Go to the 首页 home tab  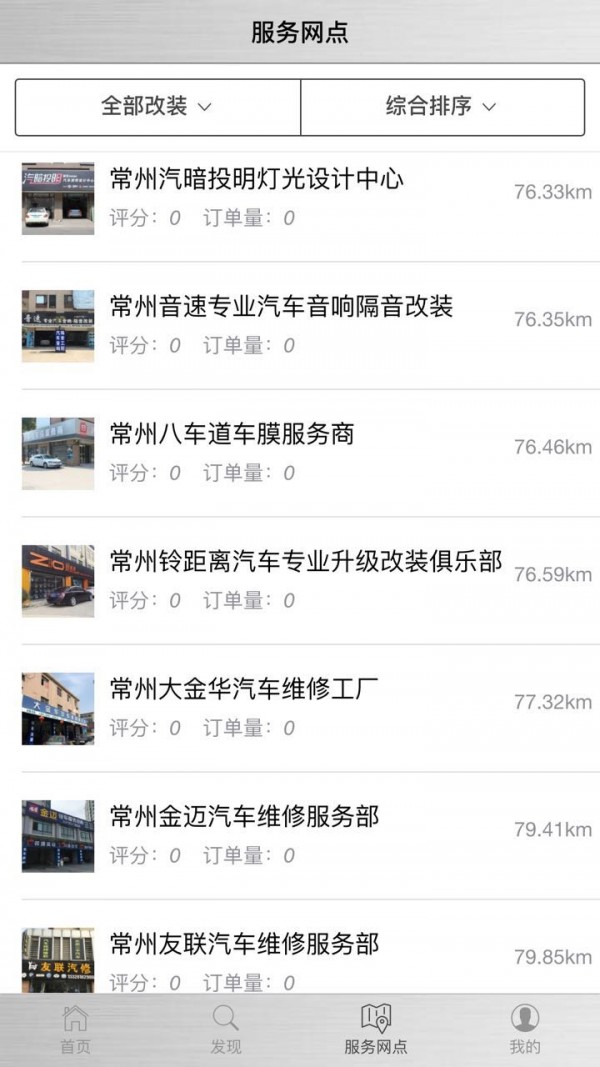[75, 1030]
